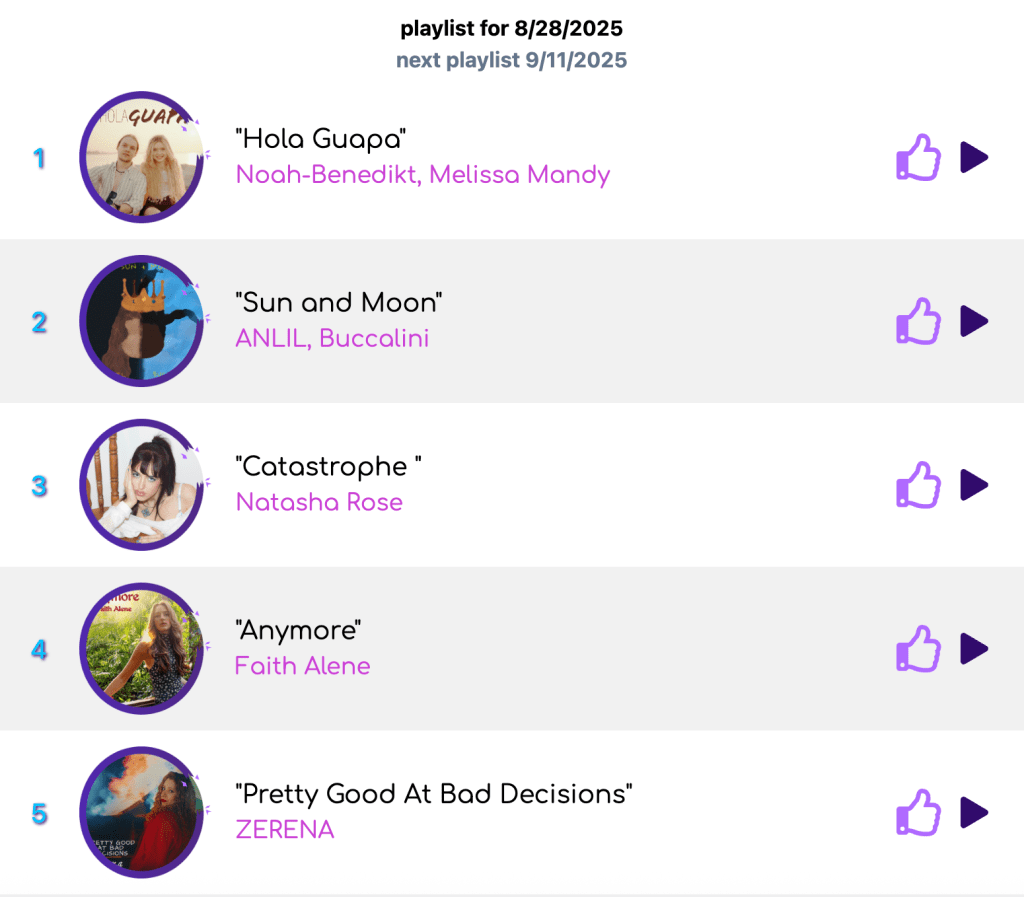Like the song Hola Guapa

coord(918,158)
